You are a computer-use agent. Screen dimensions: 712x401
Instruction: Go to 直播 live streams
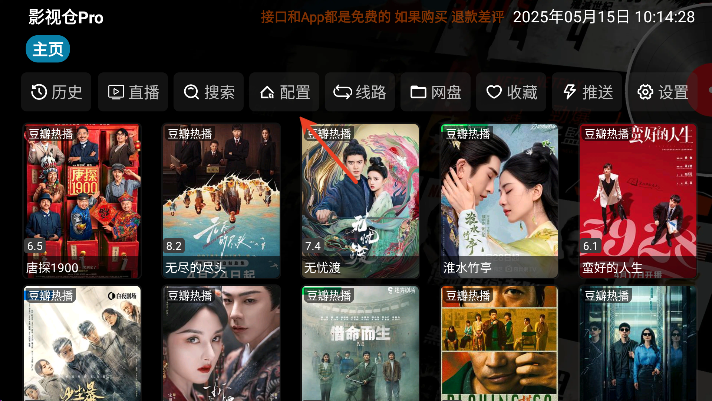pyautogui.click(x=133, y=92)
